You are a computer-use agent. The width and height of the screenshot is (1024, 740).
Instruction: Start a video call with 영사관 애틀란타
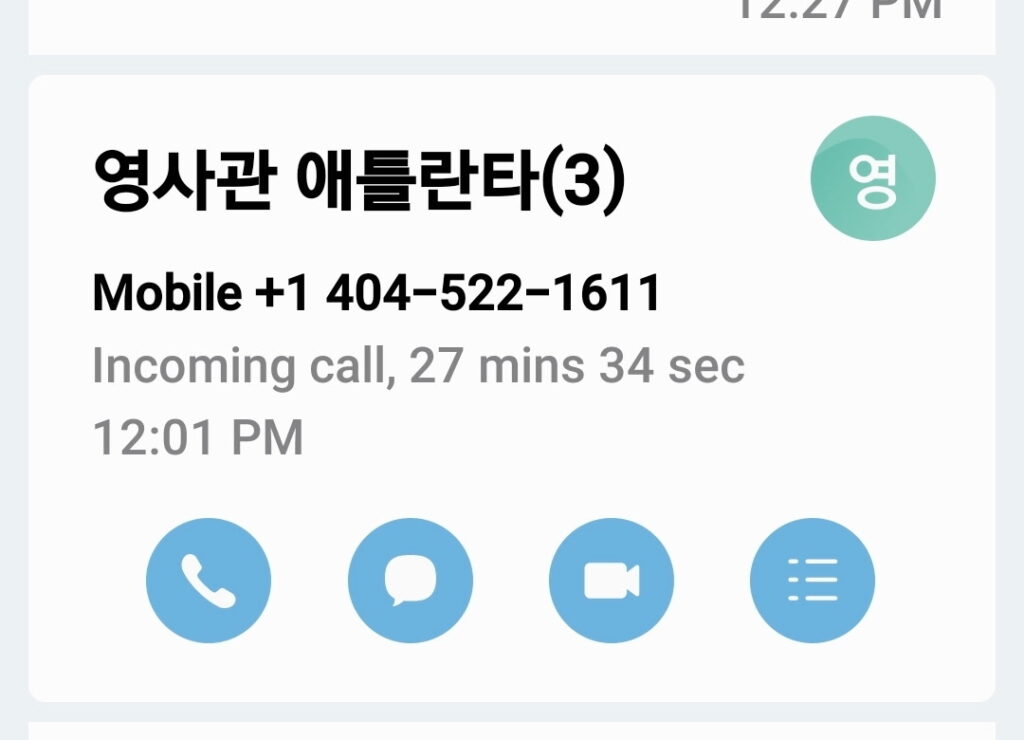611,580
